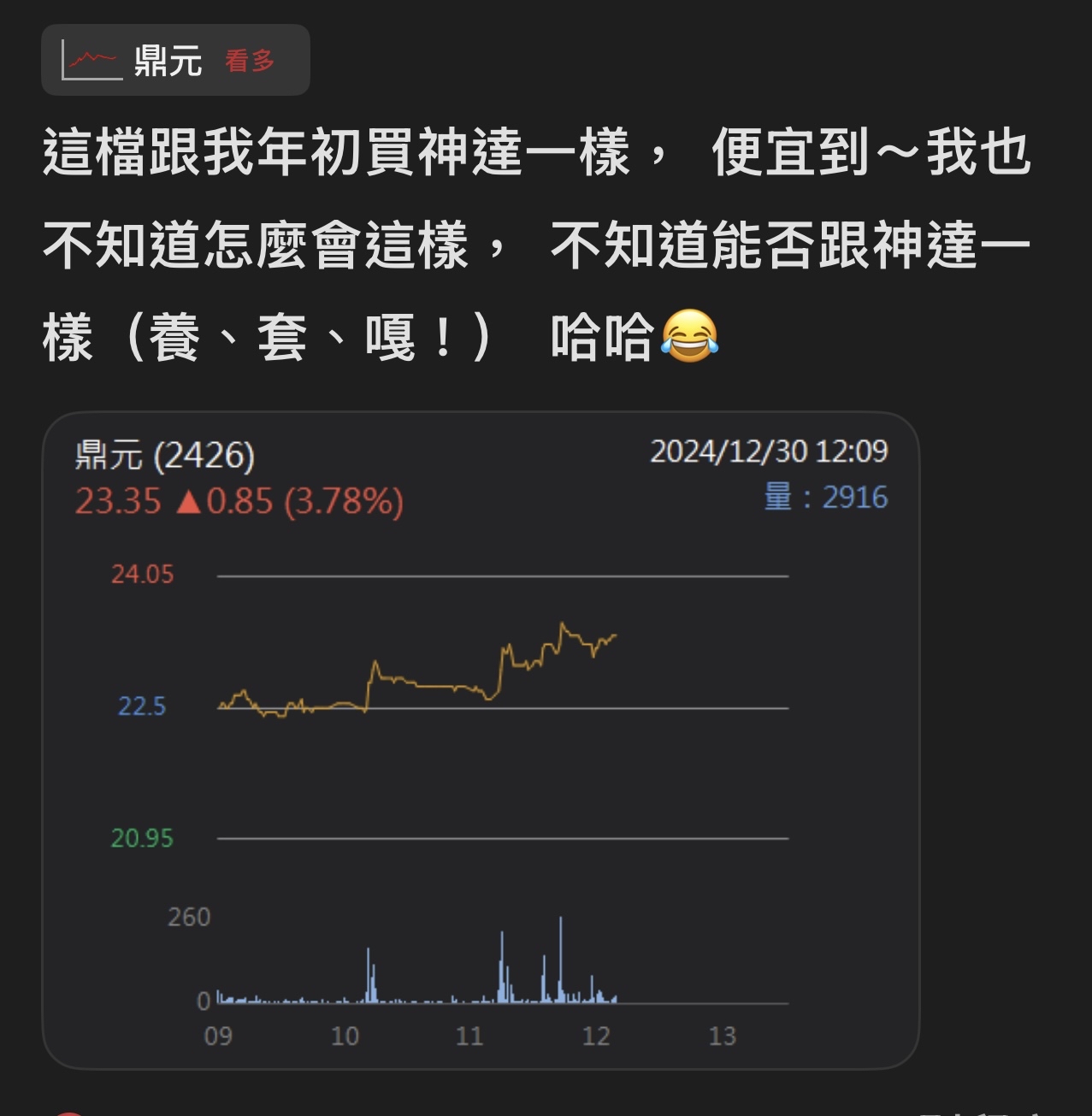Open the 鼎元 (2426) price chart card
The height and width of the screenshot is (1116, 1092).
tap(481, 740)
